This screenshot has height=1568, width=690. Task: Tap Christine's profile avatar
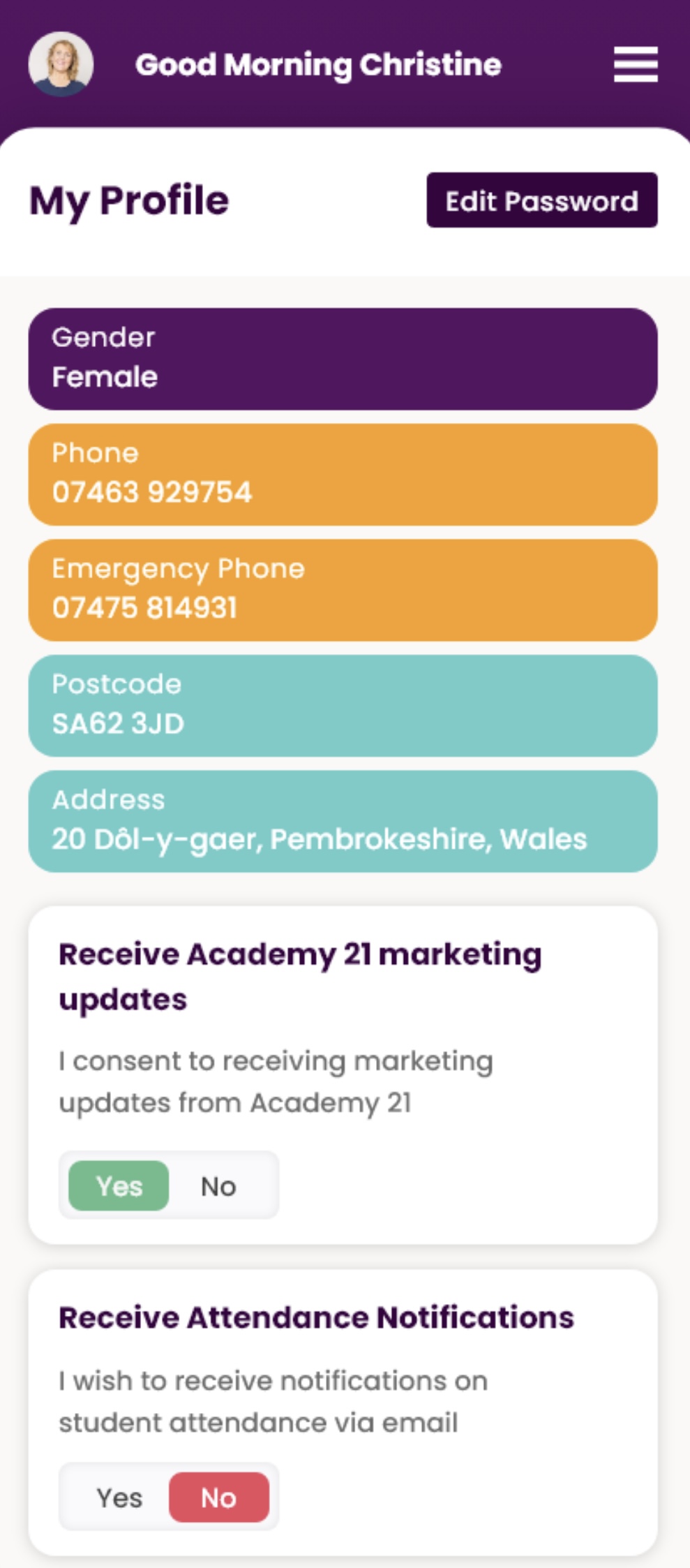pyautogui.click(x=61, y=64)
